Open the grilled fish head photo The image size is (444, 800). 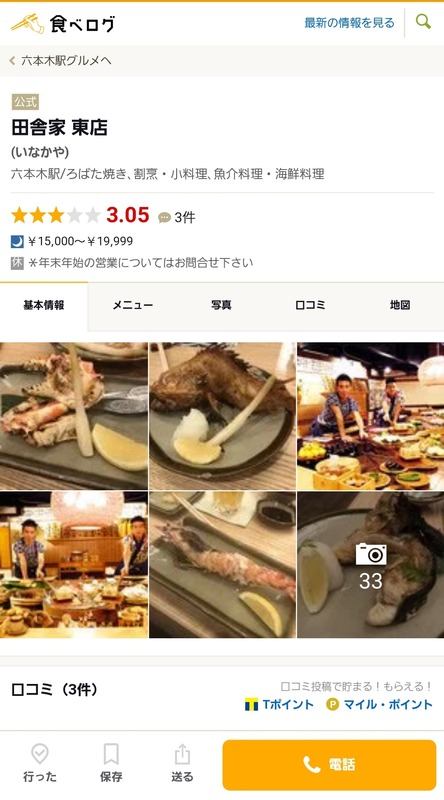[223, 416]
